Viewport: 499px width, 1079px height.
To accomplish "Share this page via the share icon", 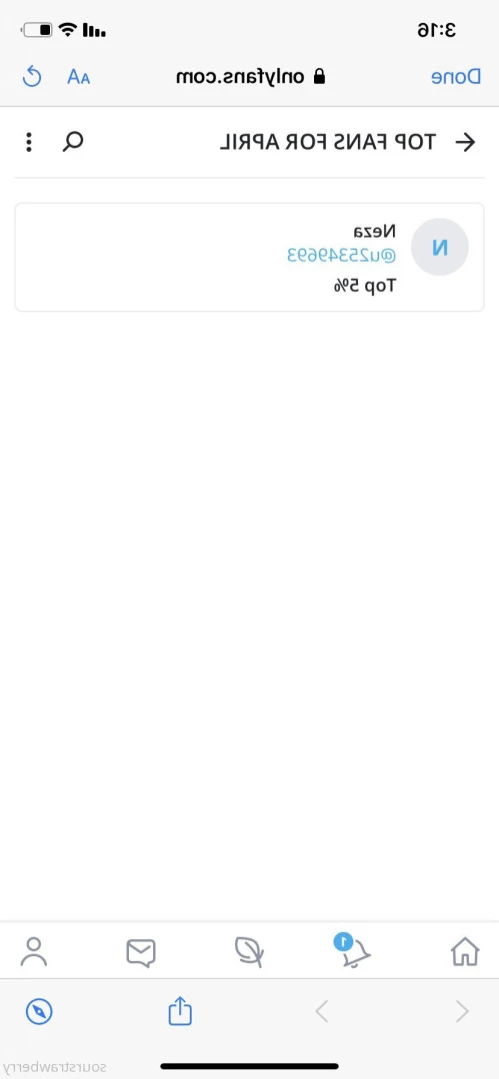I will 180,1010.
